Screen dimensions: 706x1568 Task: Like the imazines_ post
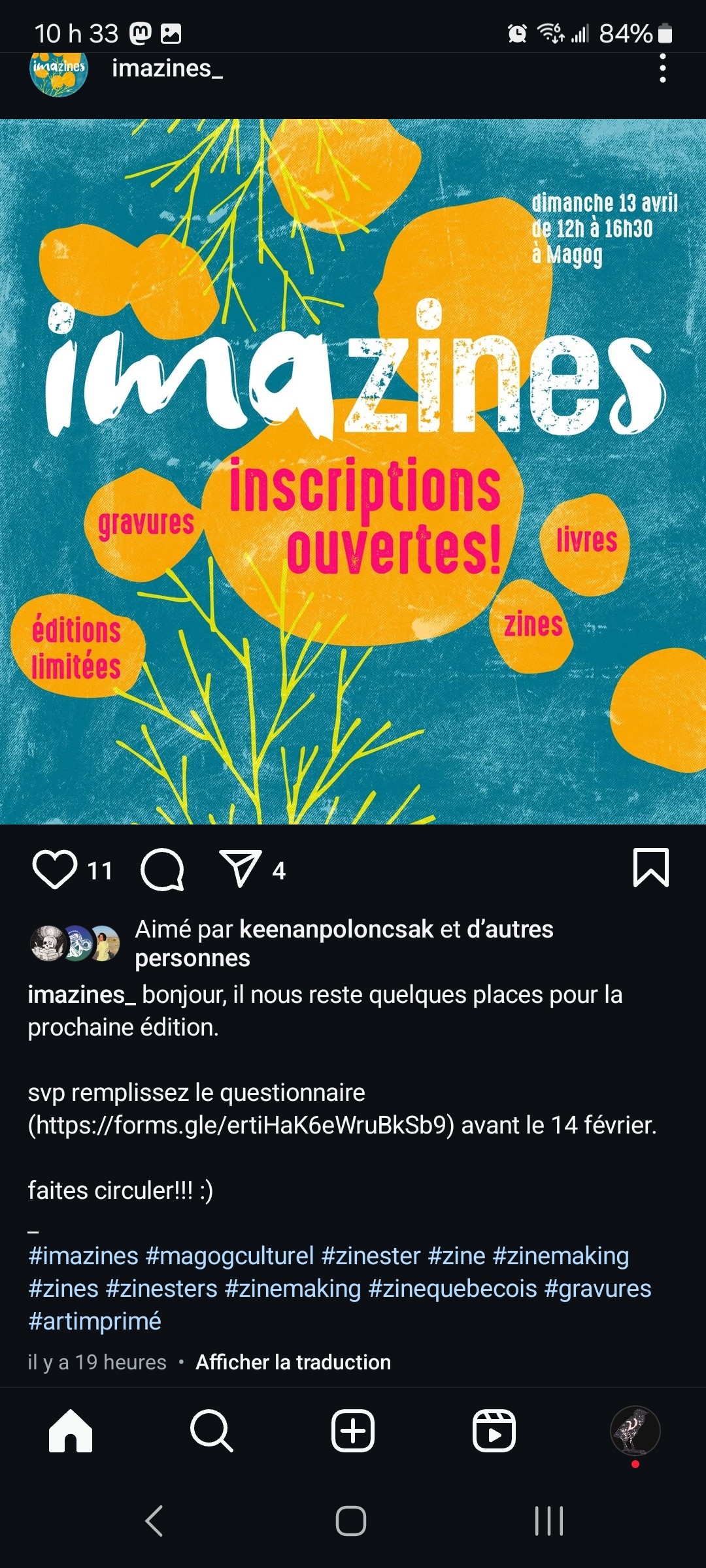click(x=55, y=870)
